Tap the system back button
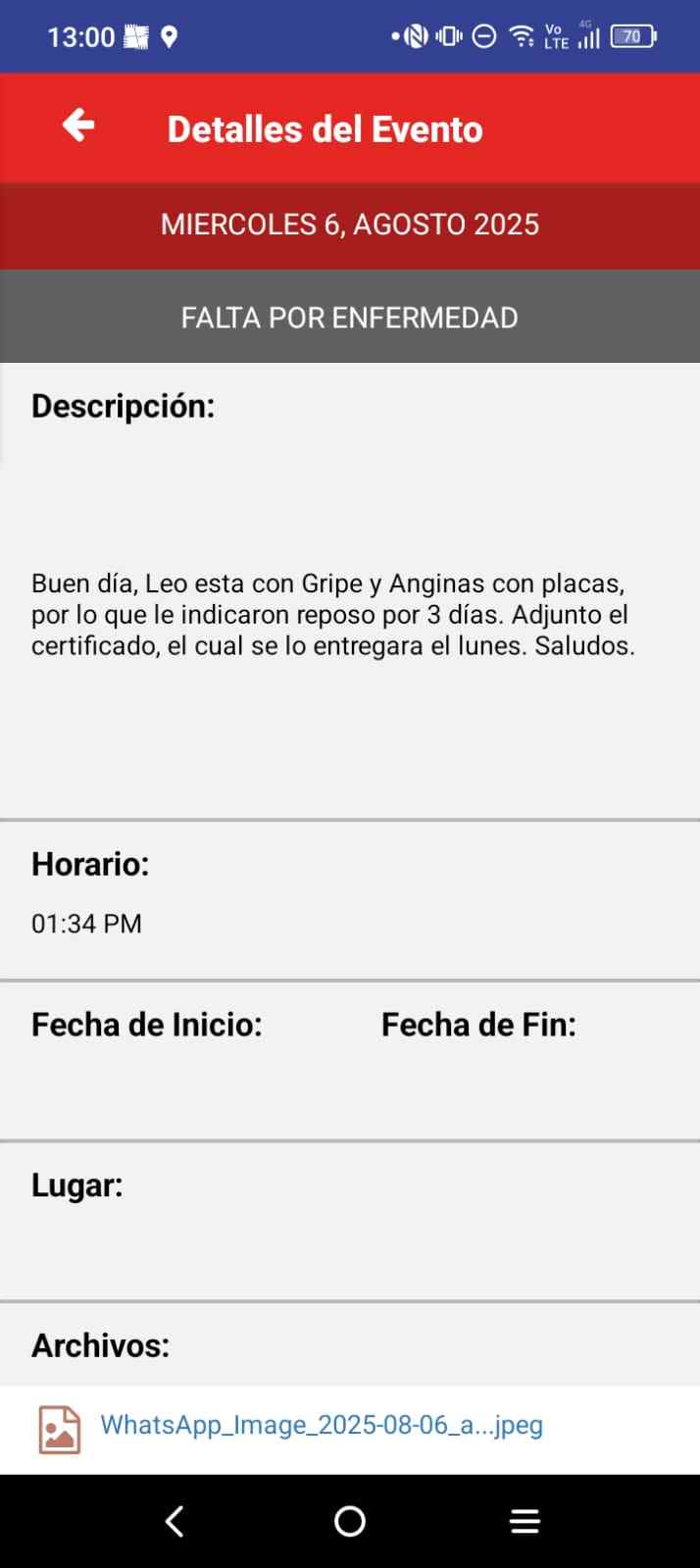The image size is (700, 1568). click(175, 1521)
